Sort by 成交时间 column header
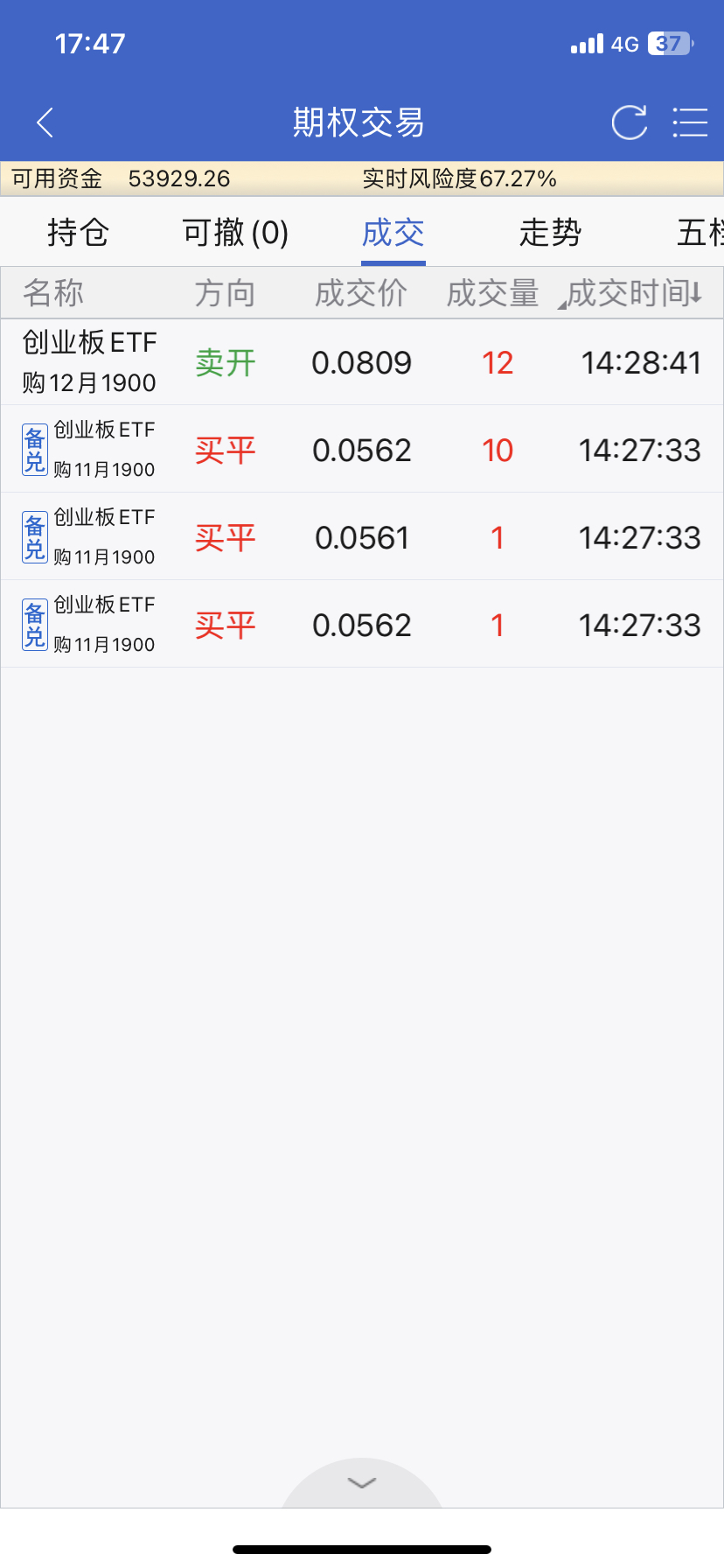The width and height of the screenshot is (724, 1568). tap(634, 294)
